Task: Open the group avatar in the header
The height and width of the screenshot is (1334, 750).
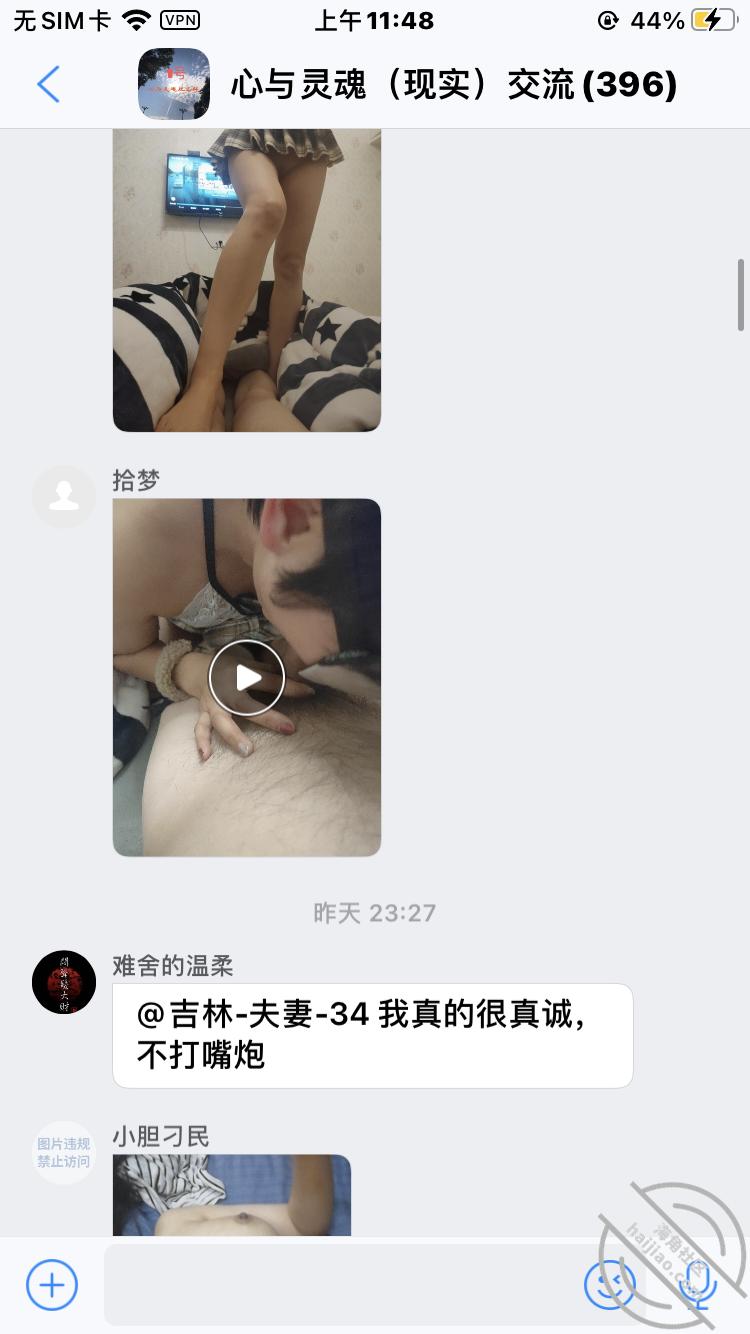Action: click(x=174, y=84)
